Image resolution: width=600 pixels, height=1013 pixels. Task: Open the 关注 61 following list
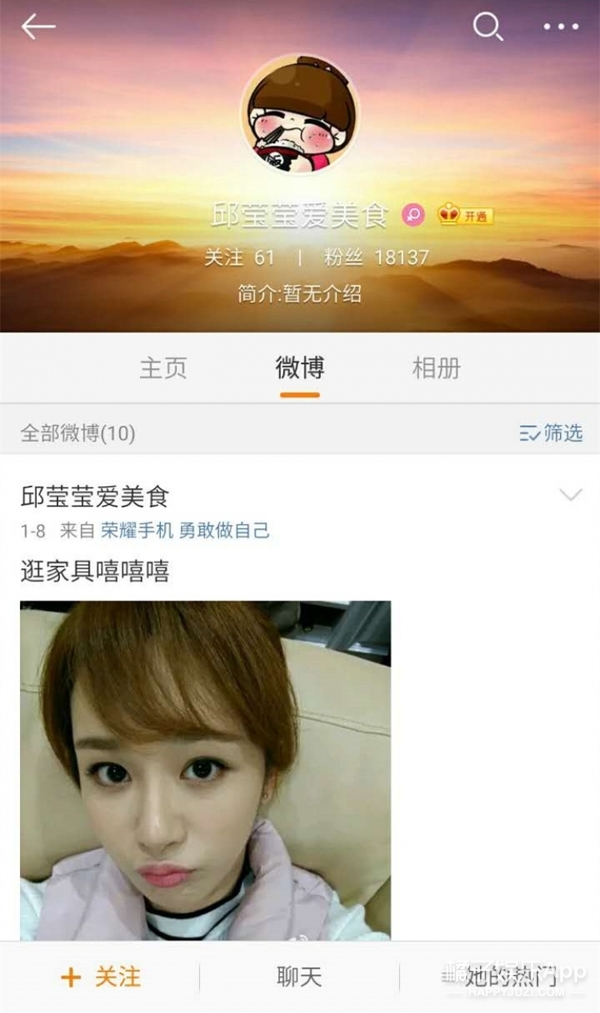[239, 257]
